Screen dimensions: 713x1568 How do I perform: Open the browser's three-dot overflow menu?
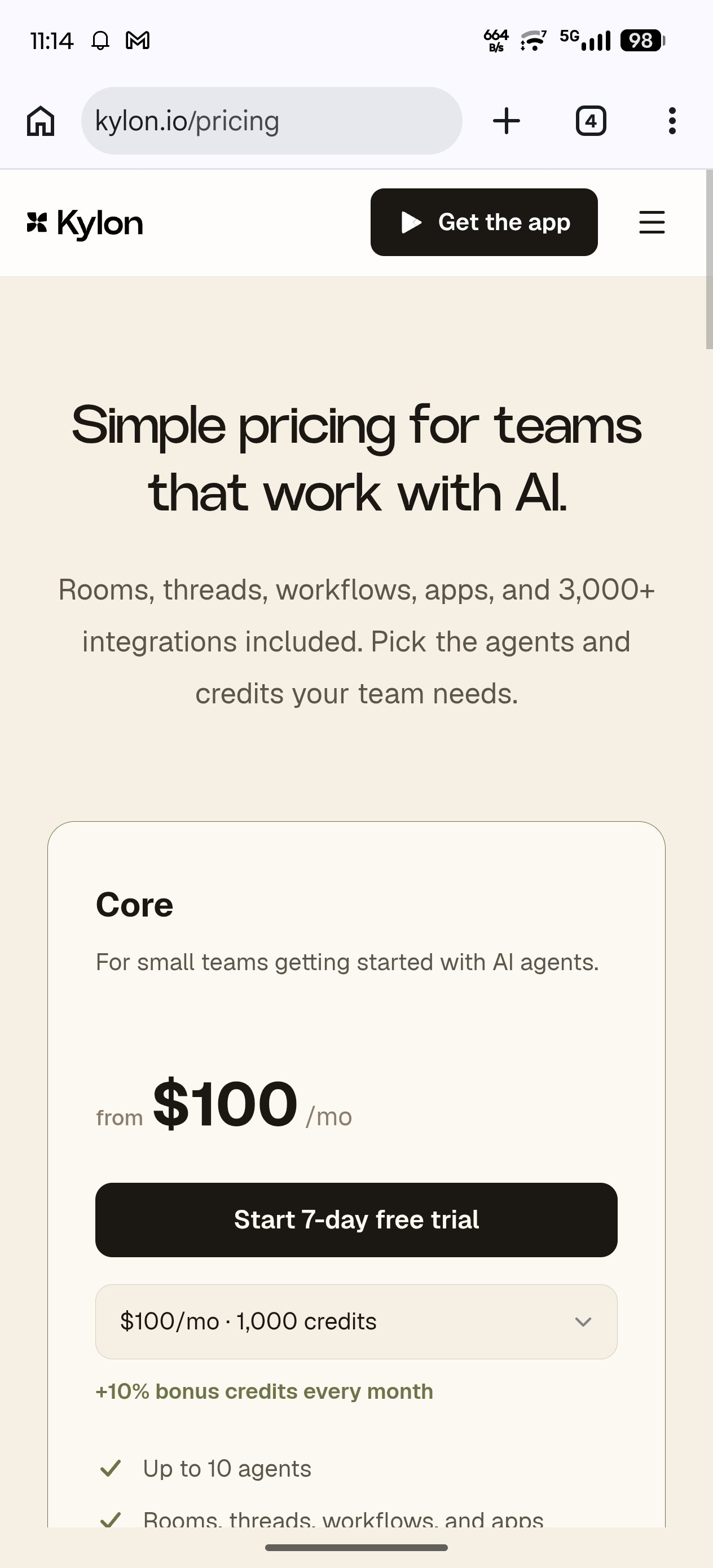(x=672, y=121)
